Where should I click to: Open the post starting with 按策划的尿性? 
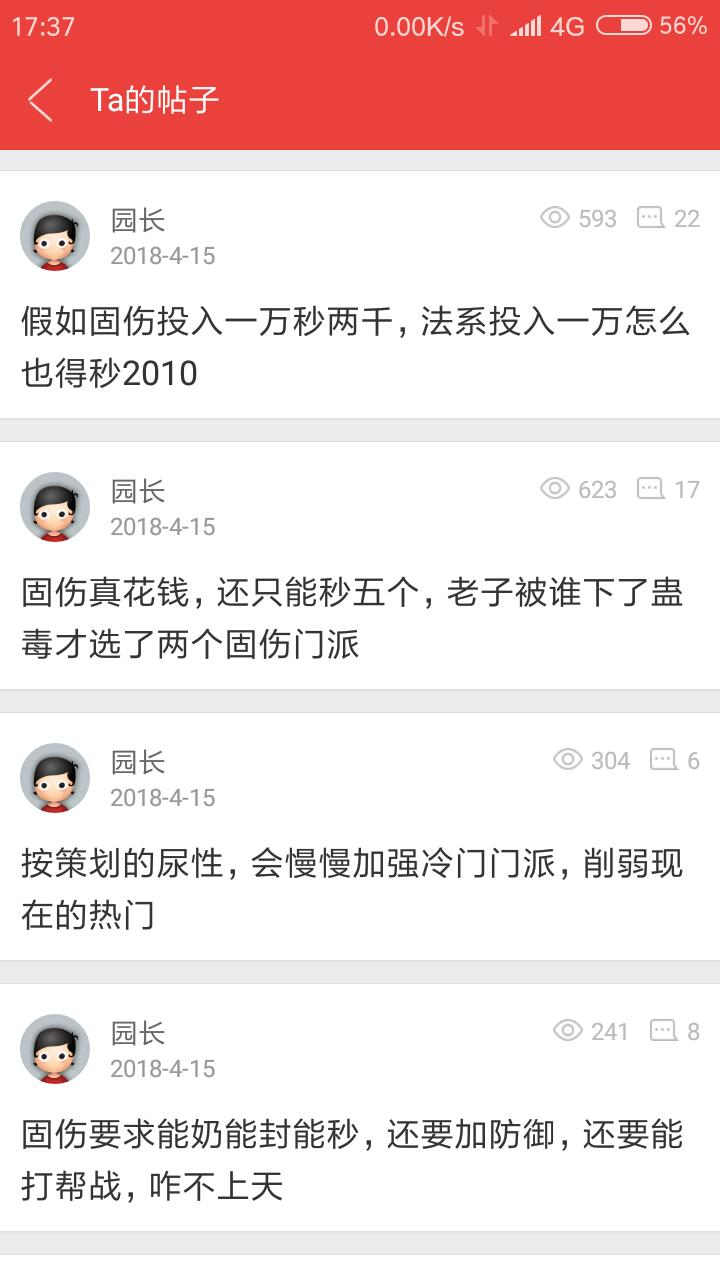352,890
